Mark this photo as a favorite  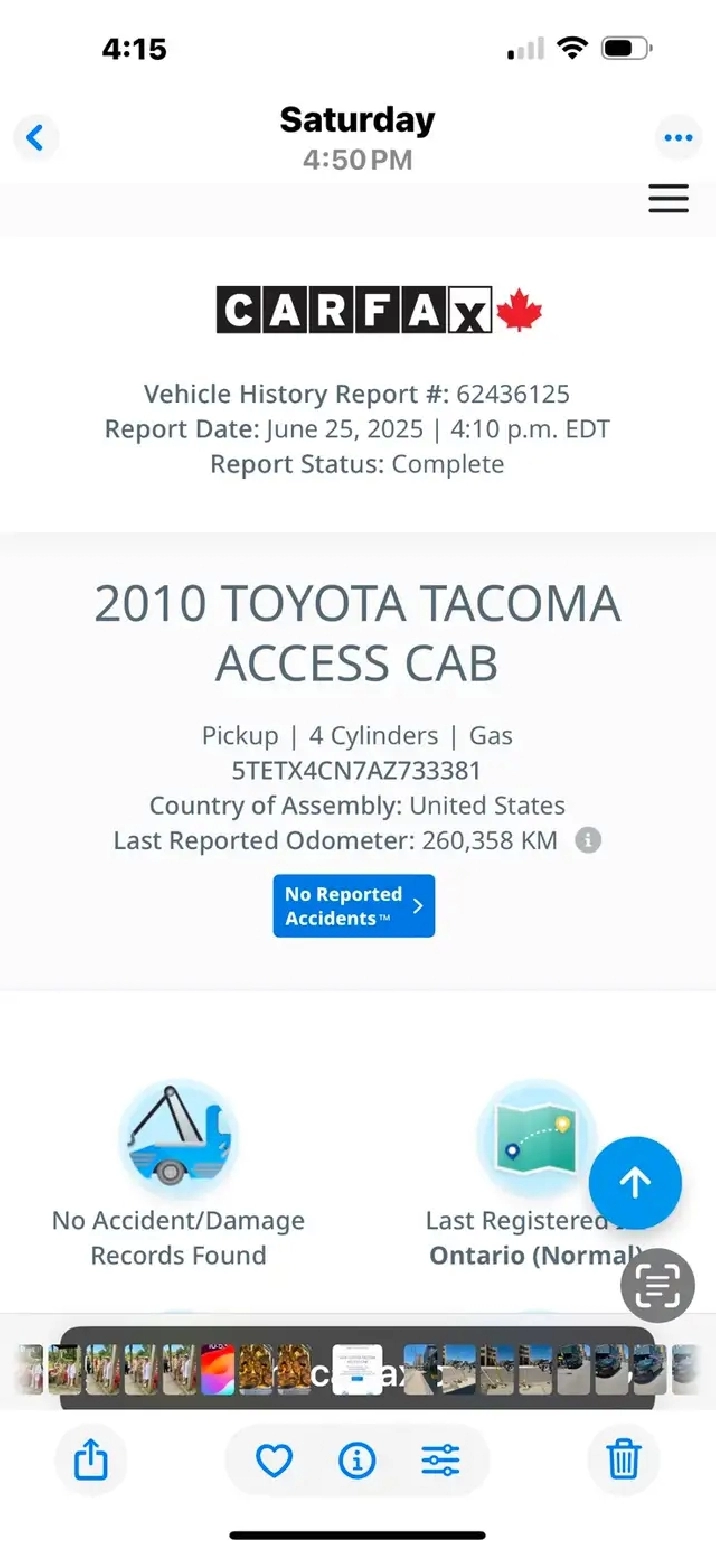274,1461
